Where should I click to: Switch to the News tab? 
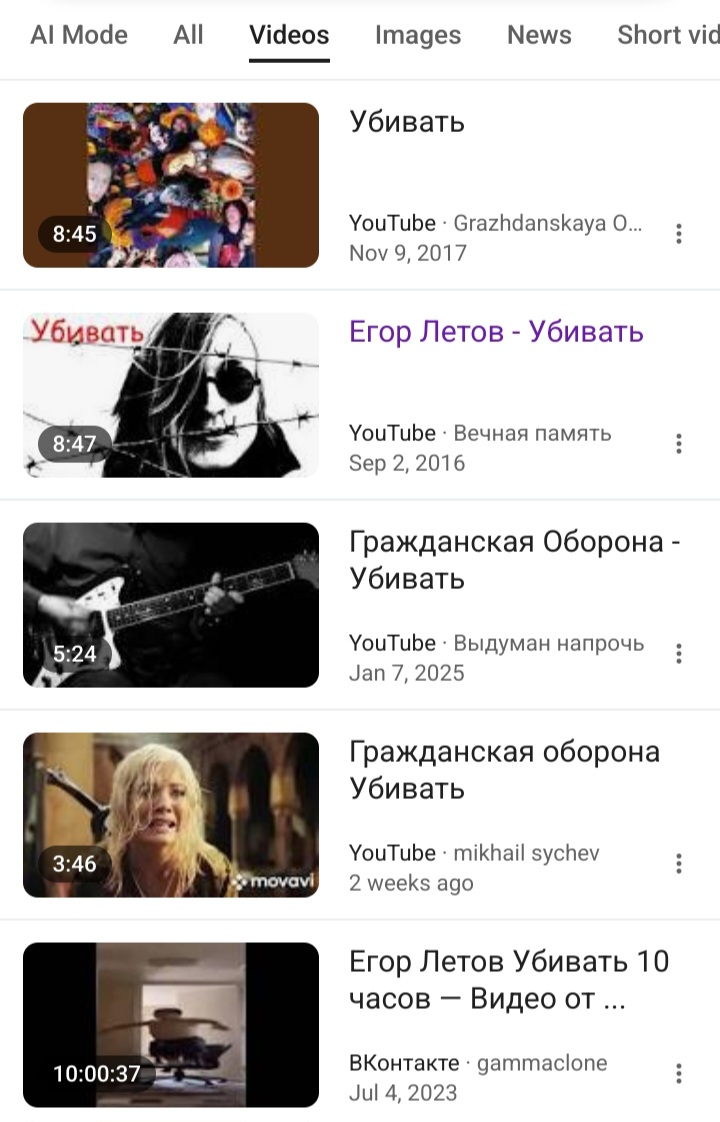[x=539, y=35]
